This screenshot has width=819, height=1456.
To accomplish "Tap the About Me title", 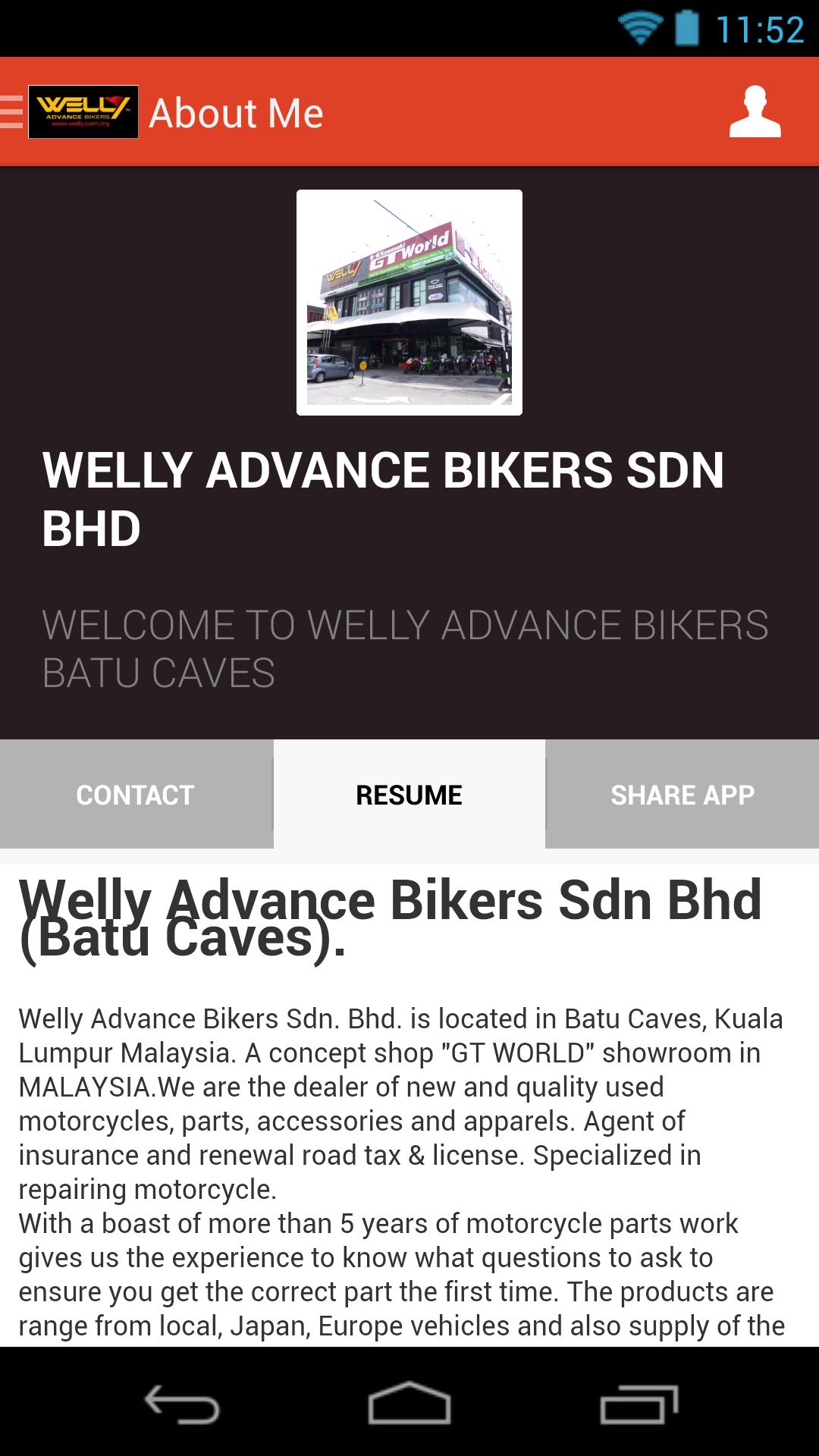I will (237, 112).
